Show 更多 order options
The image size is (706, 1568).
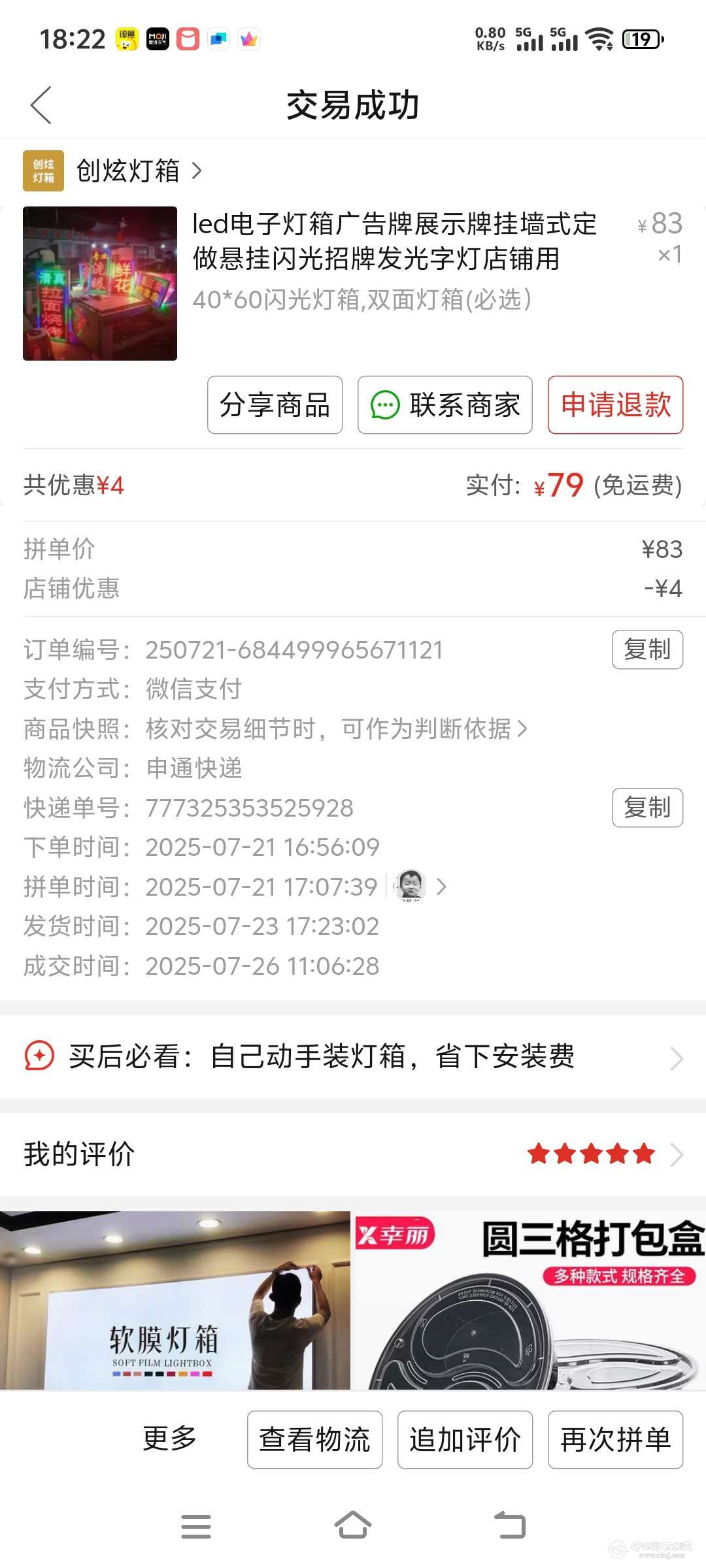pos(170,1439)
